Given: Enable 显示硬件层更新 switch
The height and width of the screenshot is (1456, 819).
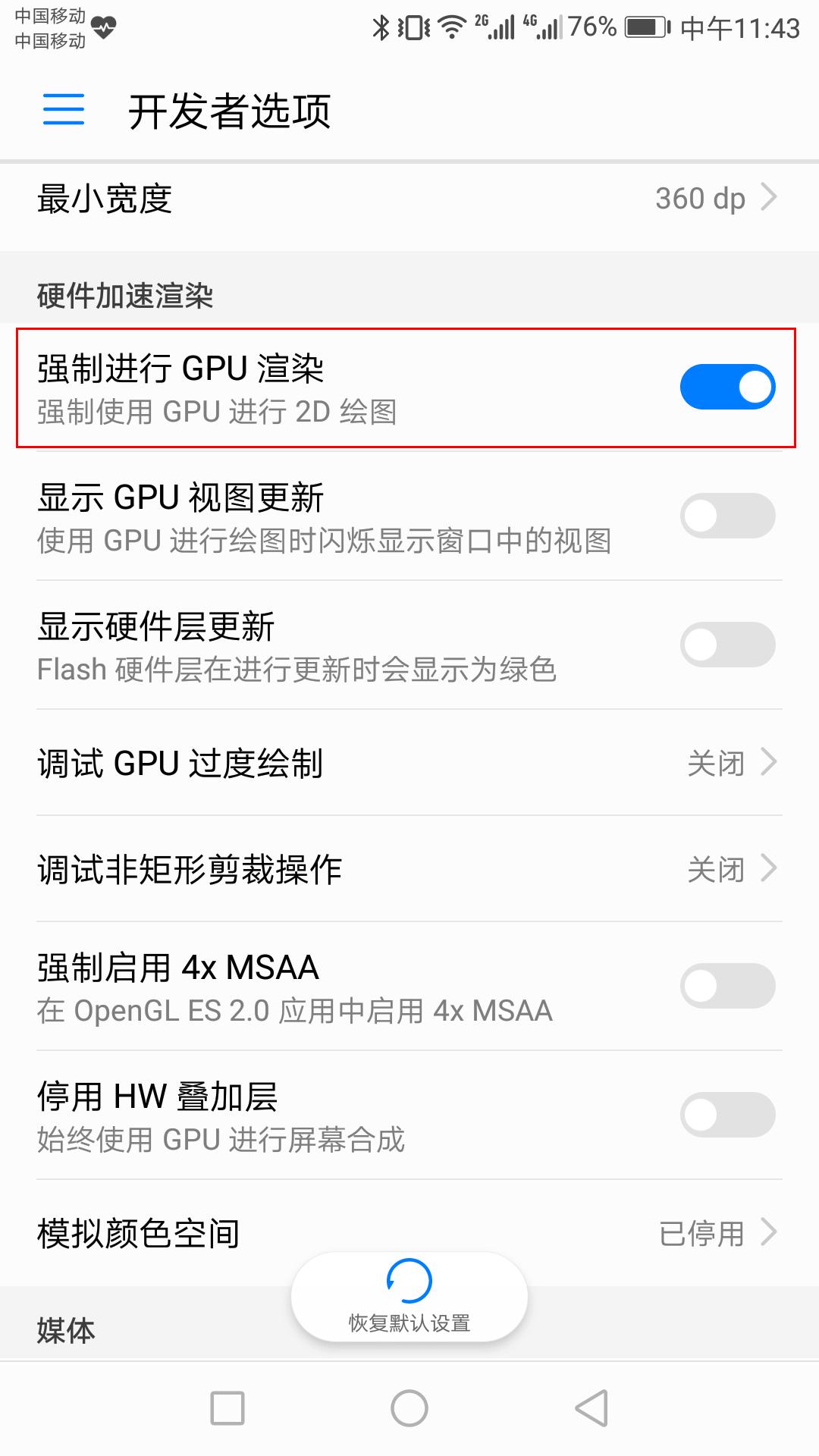Looking at the screenshot, I should tap(727, 644).
